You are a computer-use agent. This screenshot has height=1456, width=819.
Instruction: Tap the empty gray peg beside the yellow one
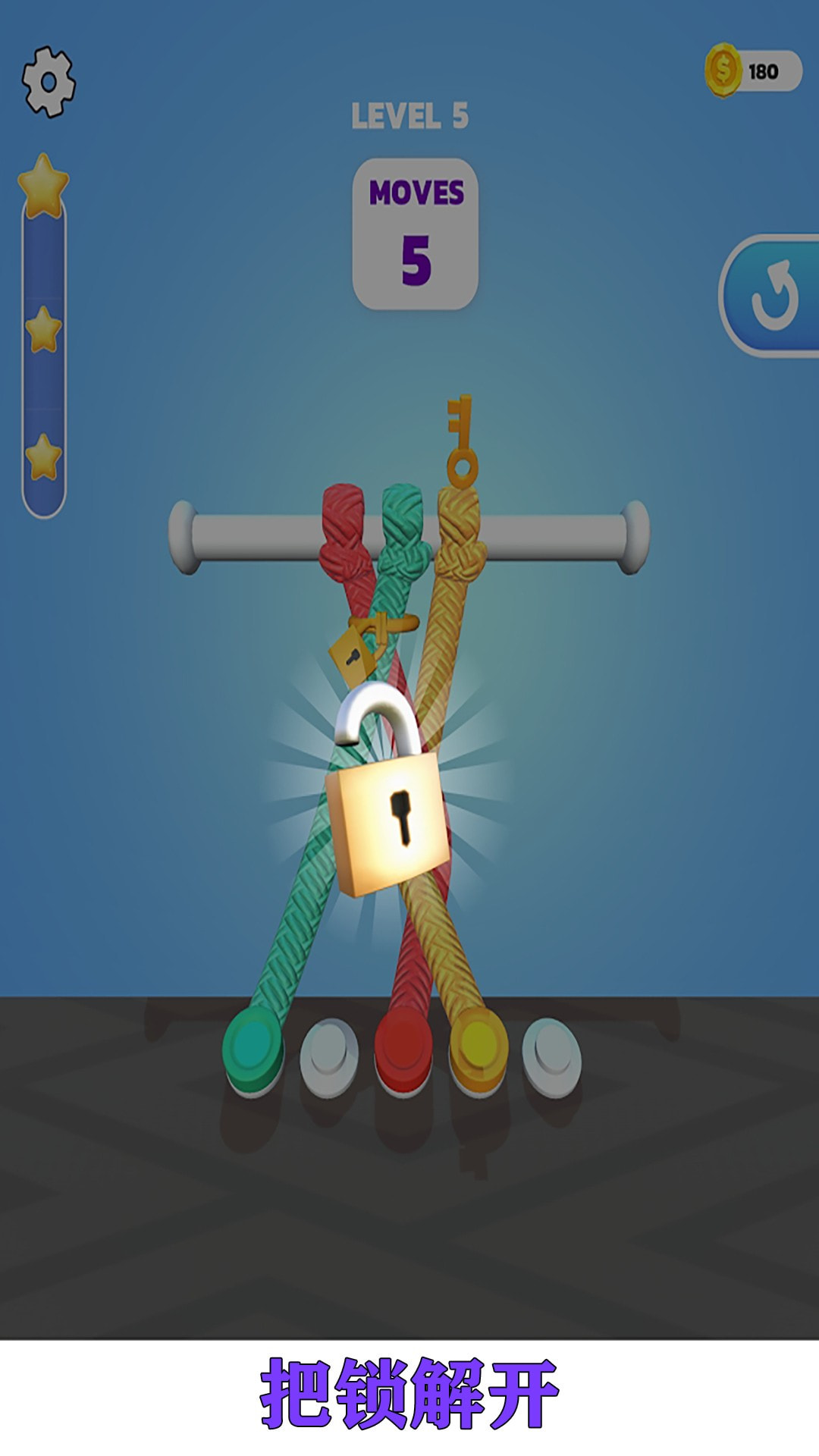pyautogui.click(x=552, y=1056)
